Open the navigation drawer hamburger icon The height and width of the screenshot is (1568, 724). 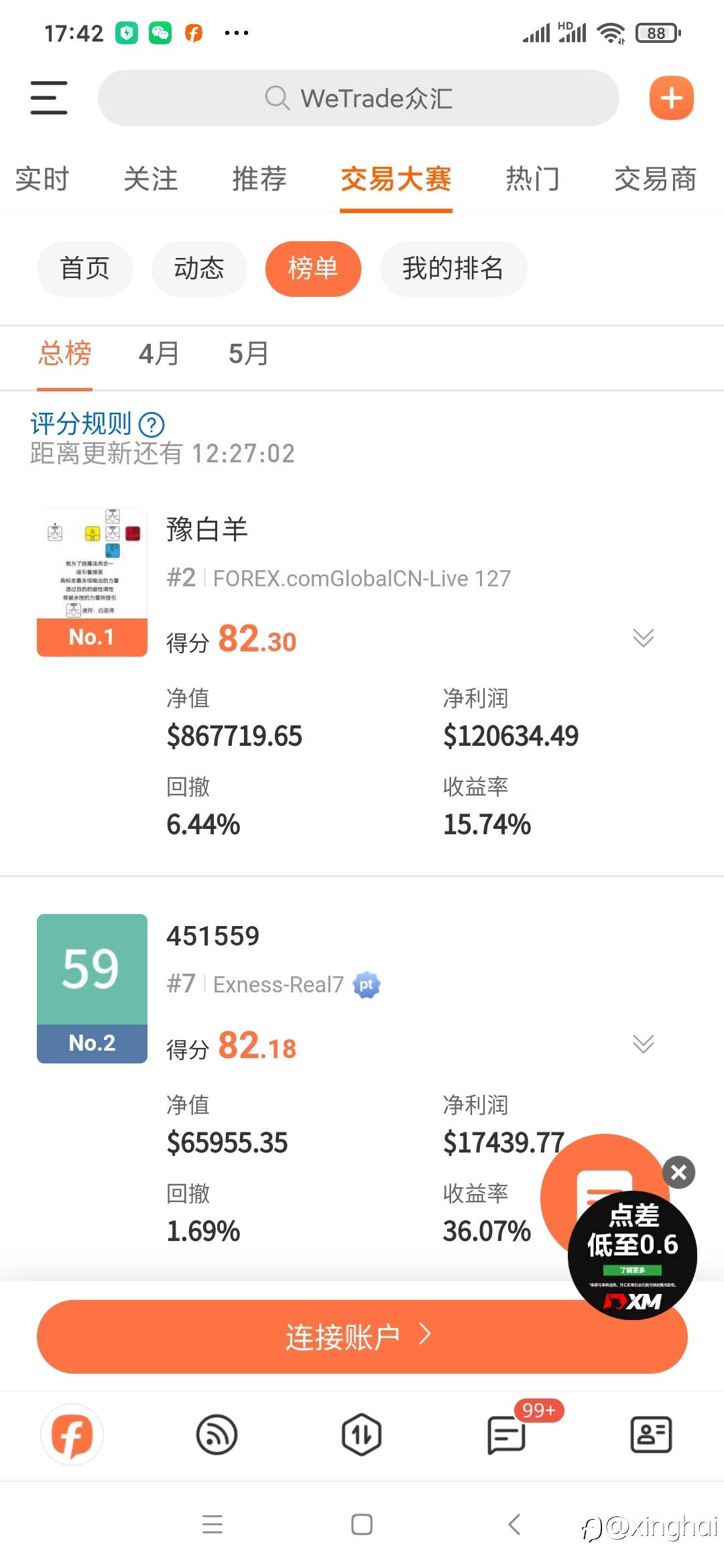(48, 97)
